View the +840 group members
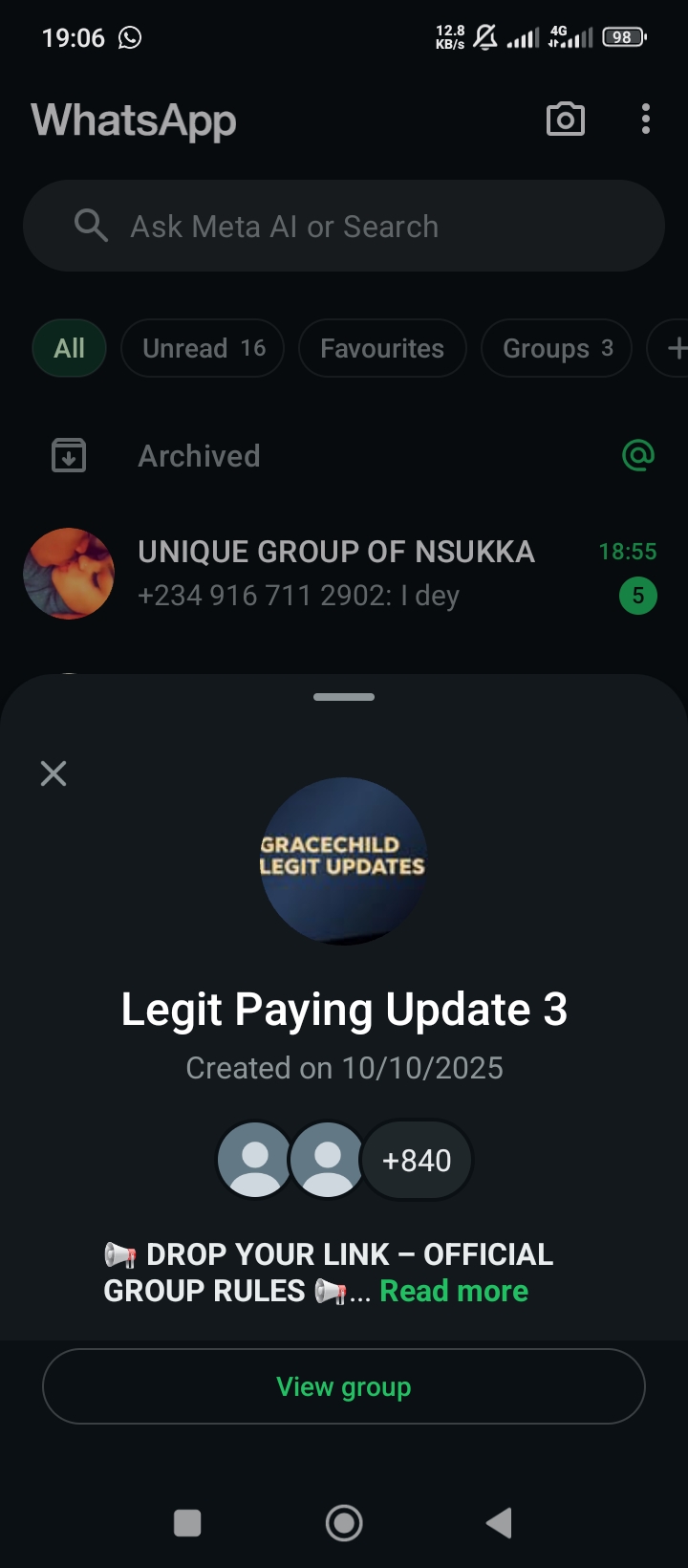 click(417, 1160)
